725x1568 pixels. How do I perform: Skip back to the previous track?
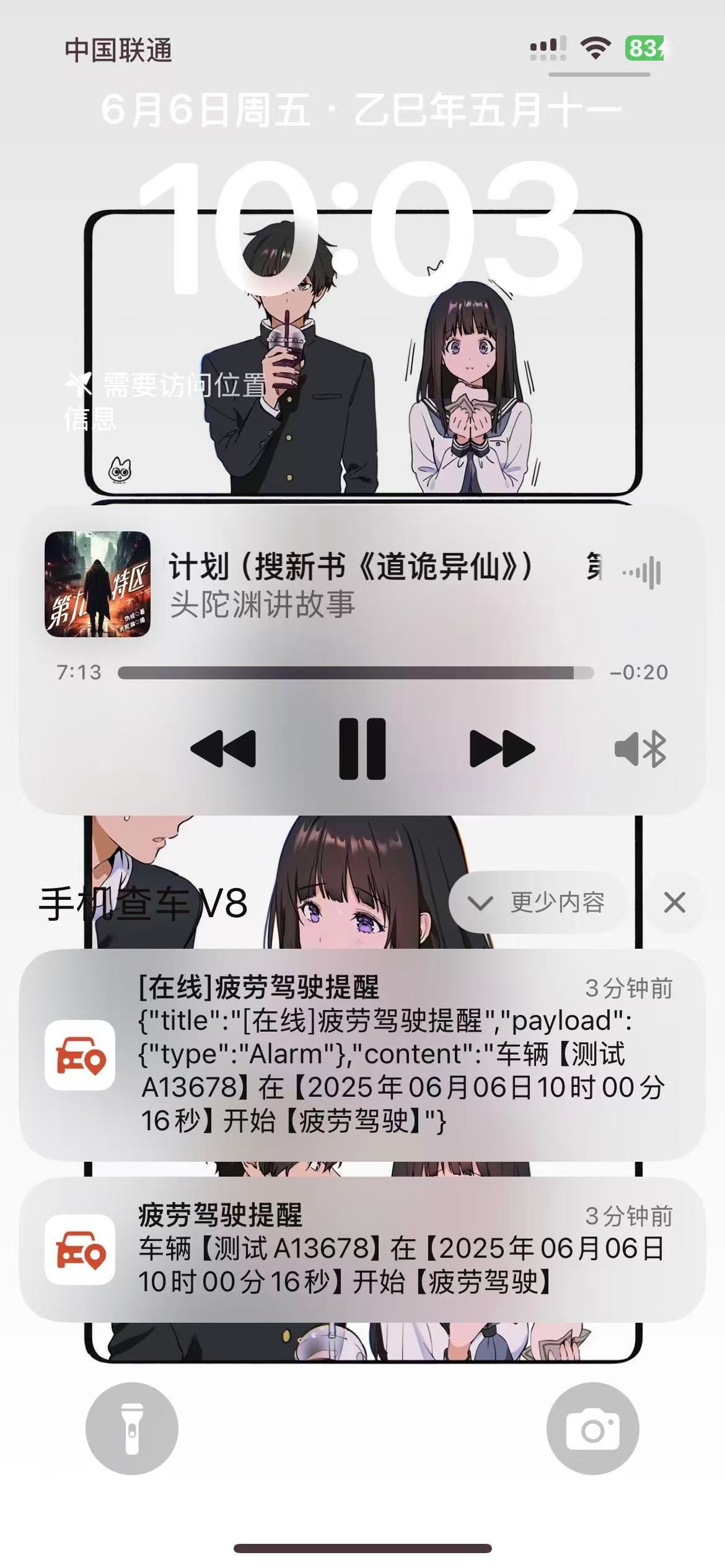(x=223, y=749)
